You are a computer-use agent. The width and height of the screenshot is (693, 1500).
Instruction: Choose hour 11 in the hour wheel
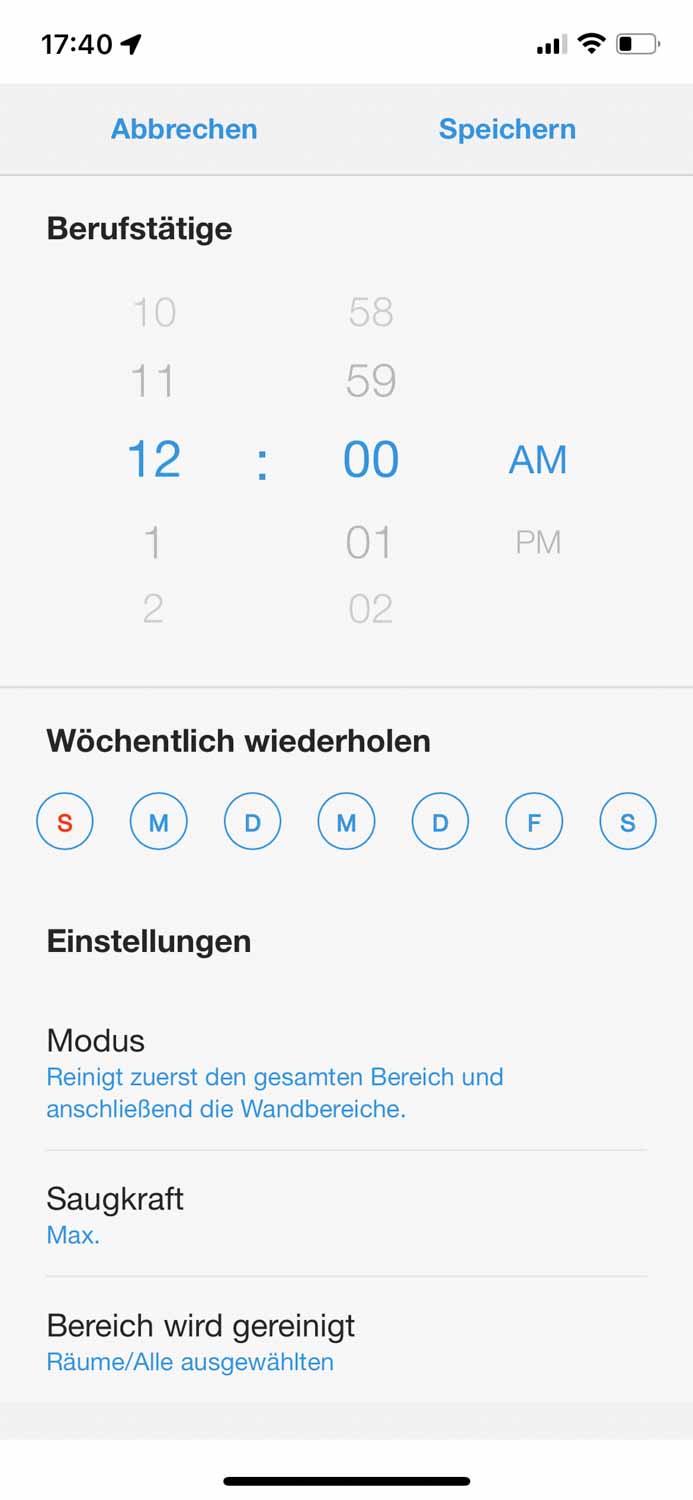[153, 381]
